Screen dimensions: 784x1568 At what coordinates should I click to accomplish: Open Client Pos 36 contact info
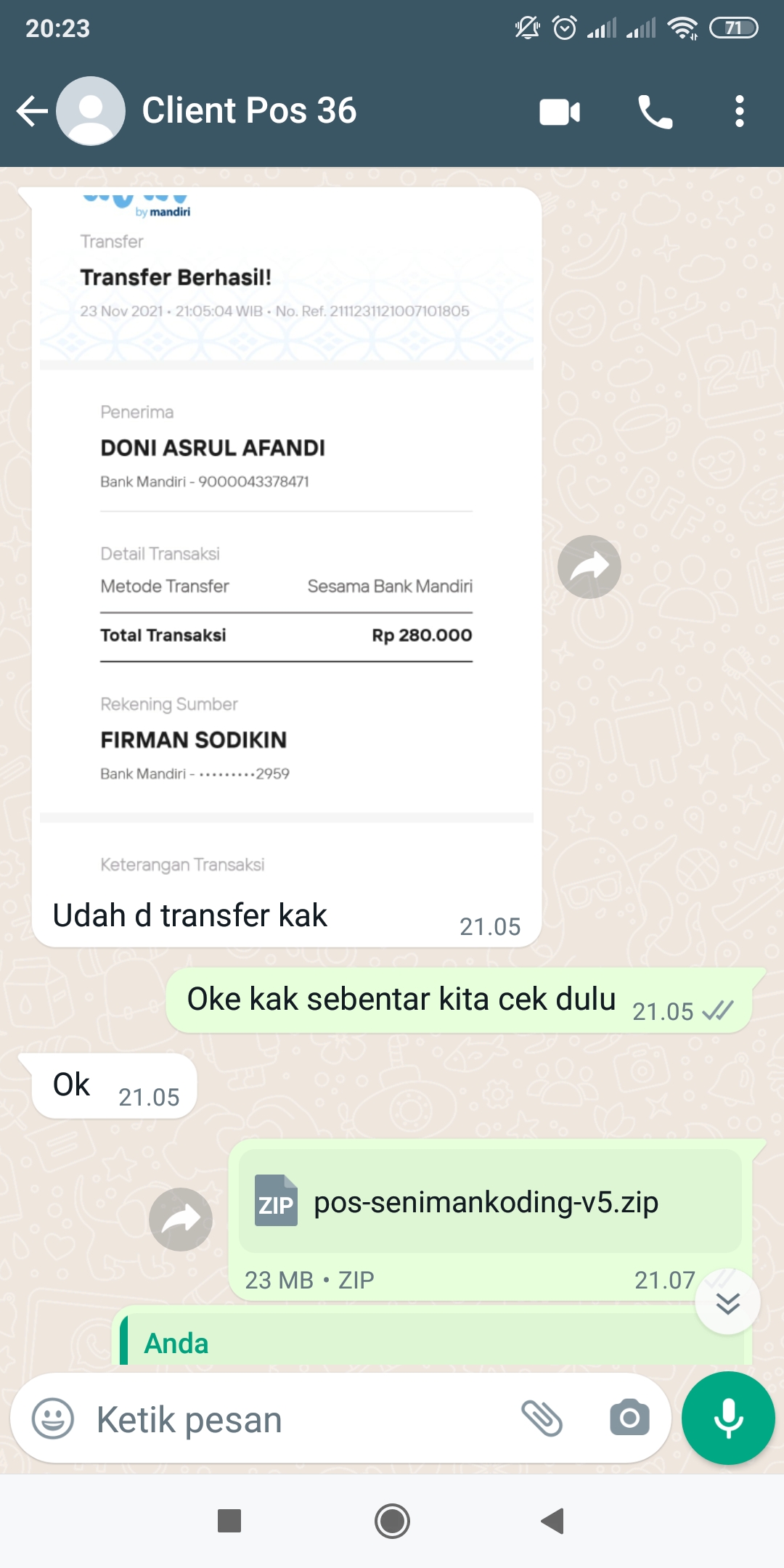249,111
